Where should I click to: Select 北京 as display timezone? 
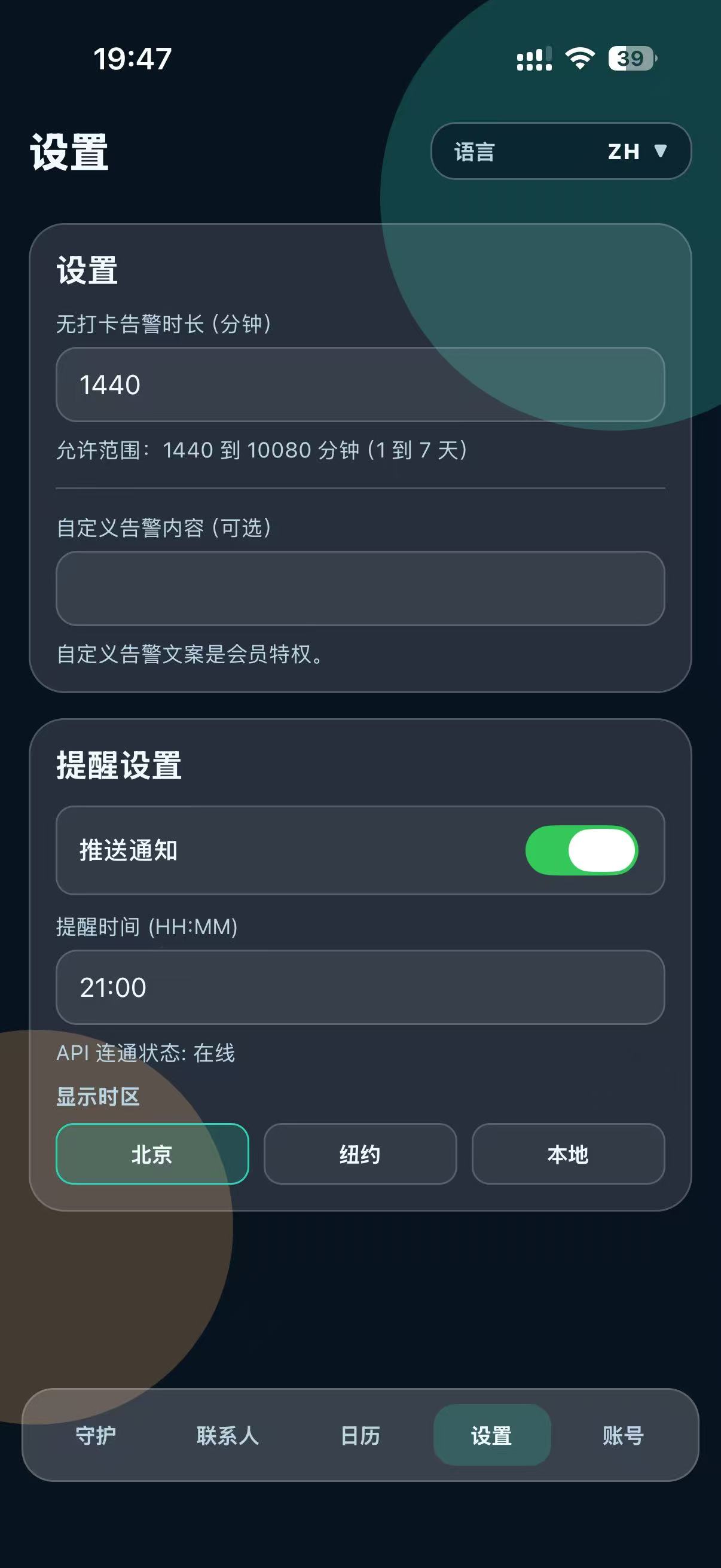click(152, 1155)
